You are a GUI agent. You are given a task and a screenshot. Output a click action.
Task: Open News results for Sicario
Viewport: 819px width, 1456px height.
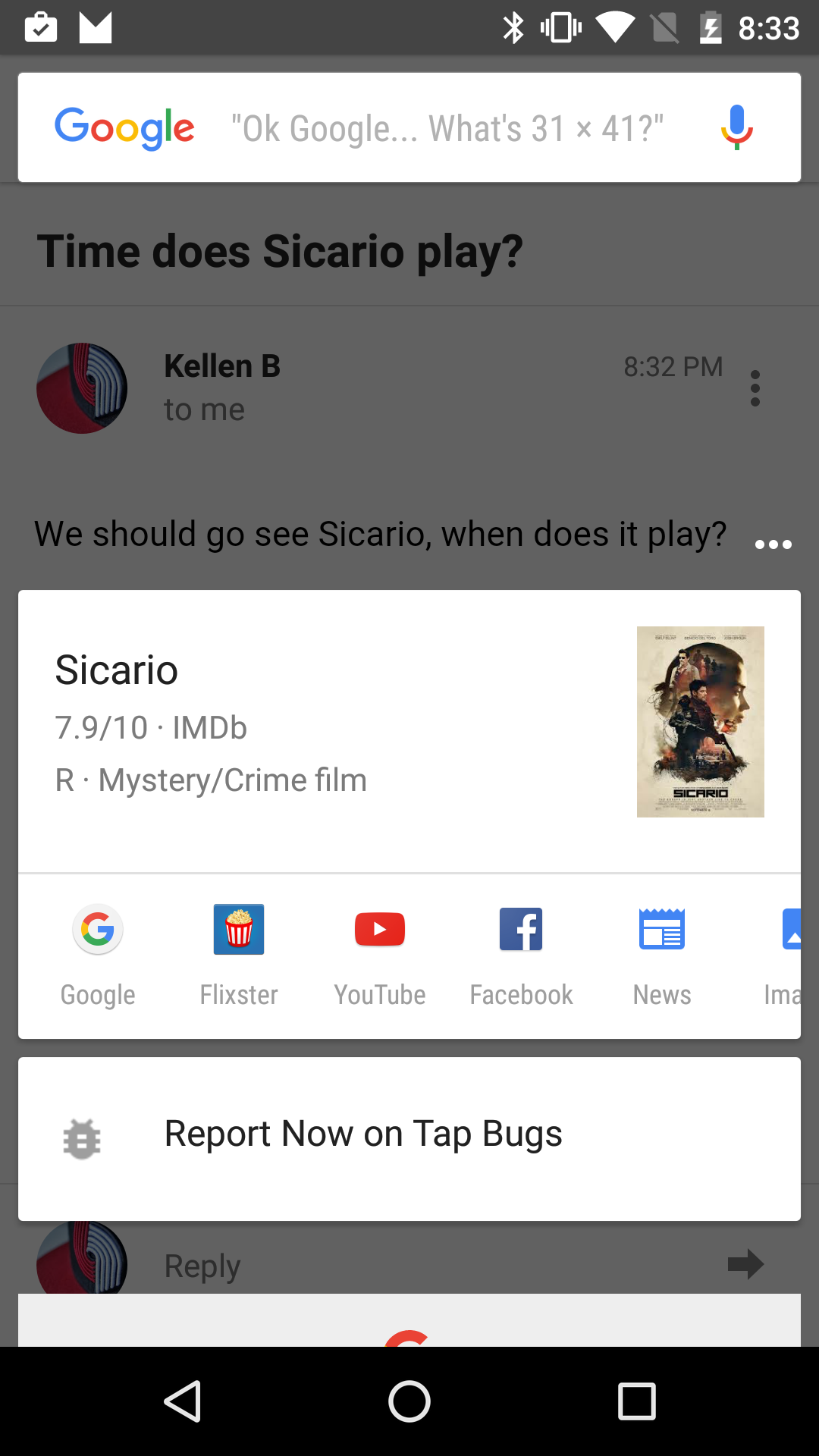click(x=662, y=954)
